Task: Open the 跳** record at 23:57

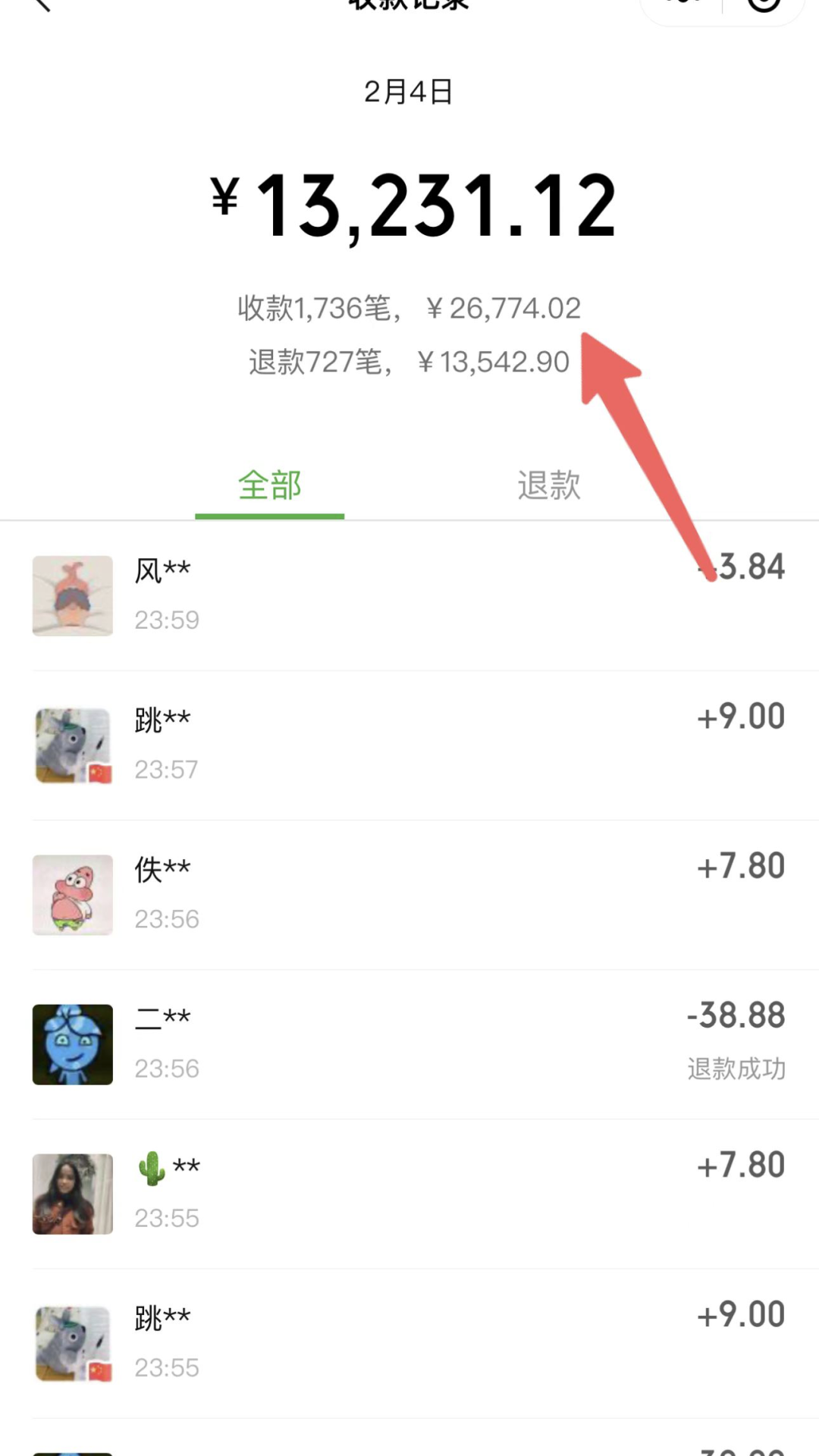Action: tap(409, 745)
